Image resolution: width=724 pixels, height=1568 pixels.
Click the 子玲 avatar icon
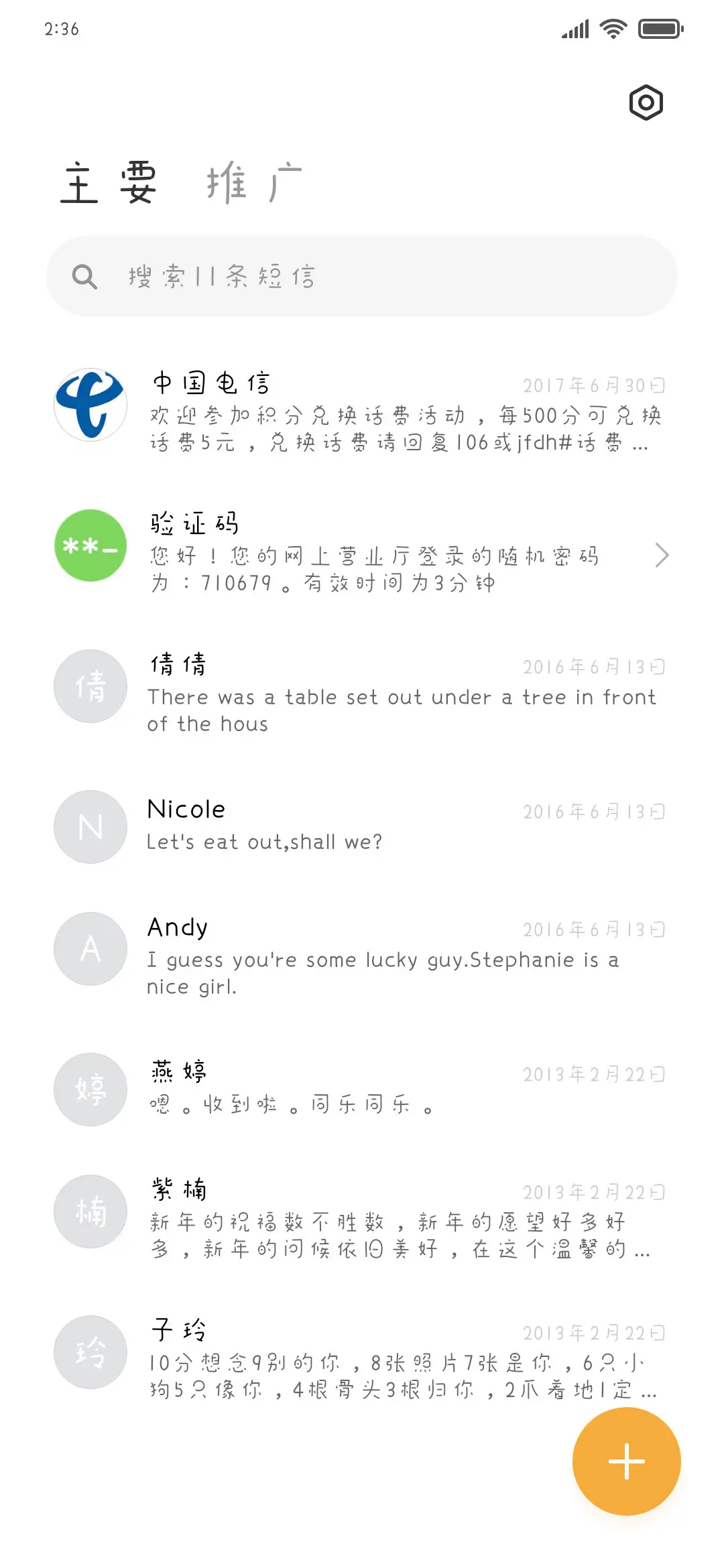pyautogui.click(x=90, y=1352)
